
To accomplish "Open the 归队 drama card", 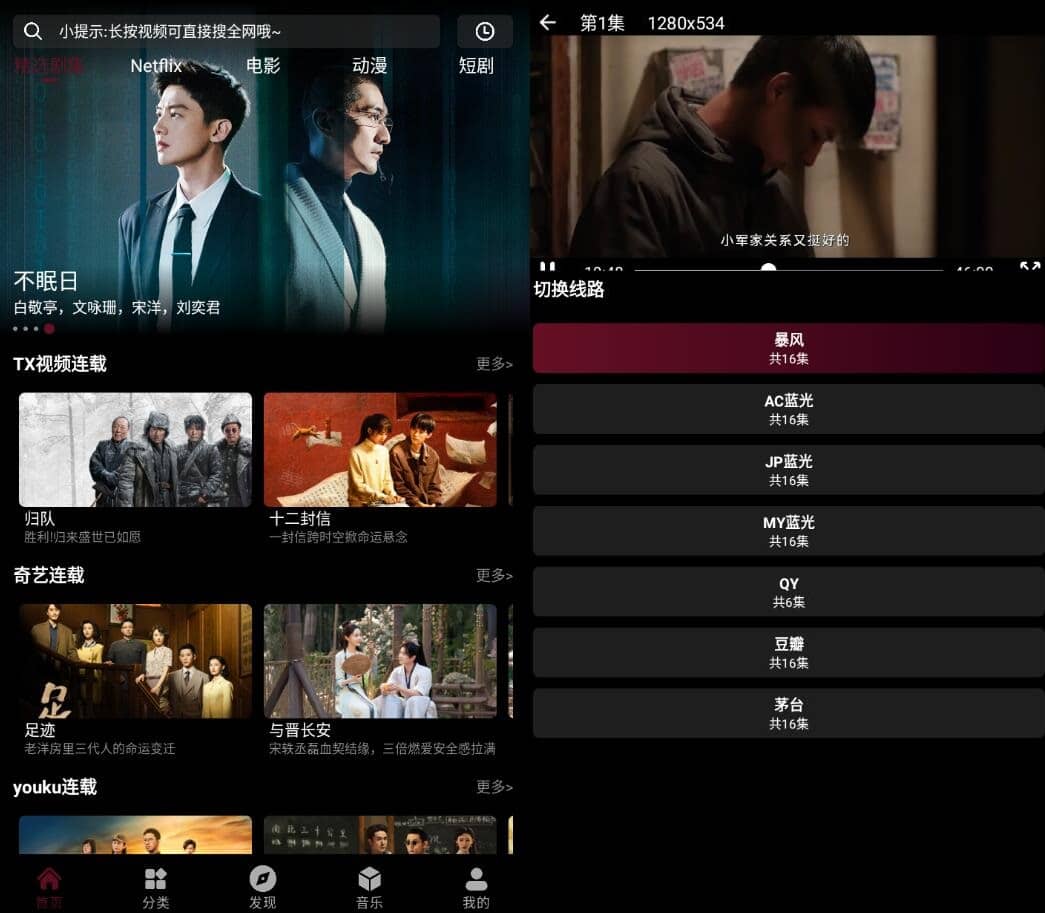I will (136, 450).
